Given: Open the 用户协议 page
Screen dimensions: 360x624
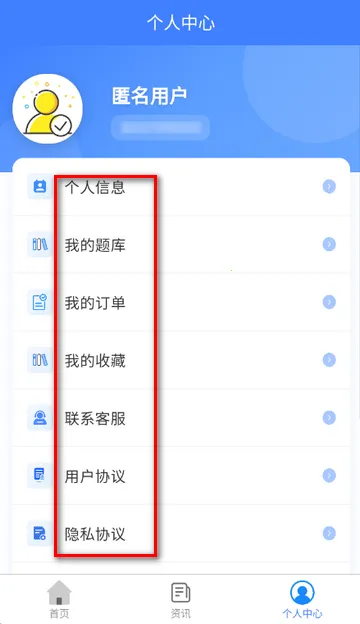Looking at the screenshot, I should tap(181, 475).
